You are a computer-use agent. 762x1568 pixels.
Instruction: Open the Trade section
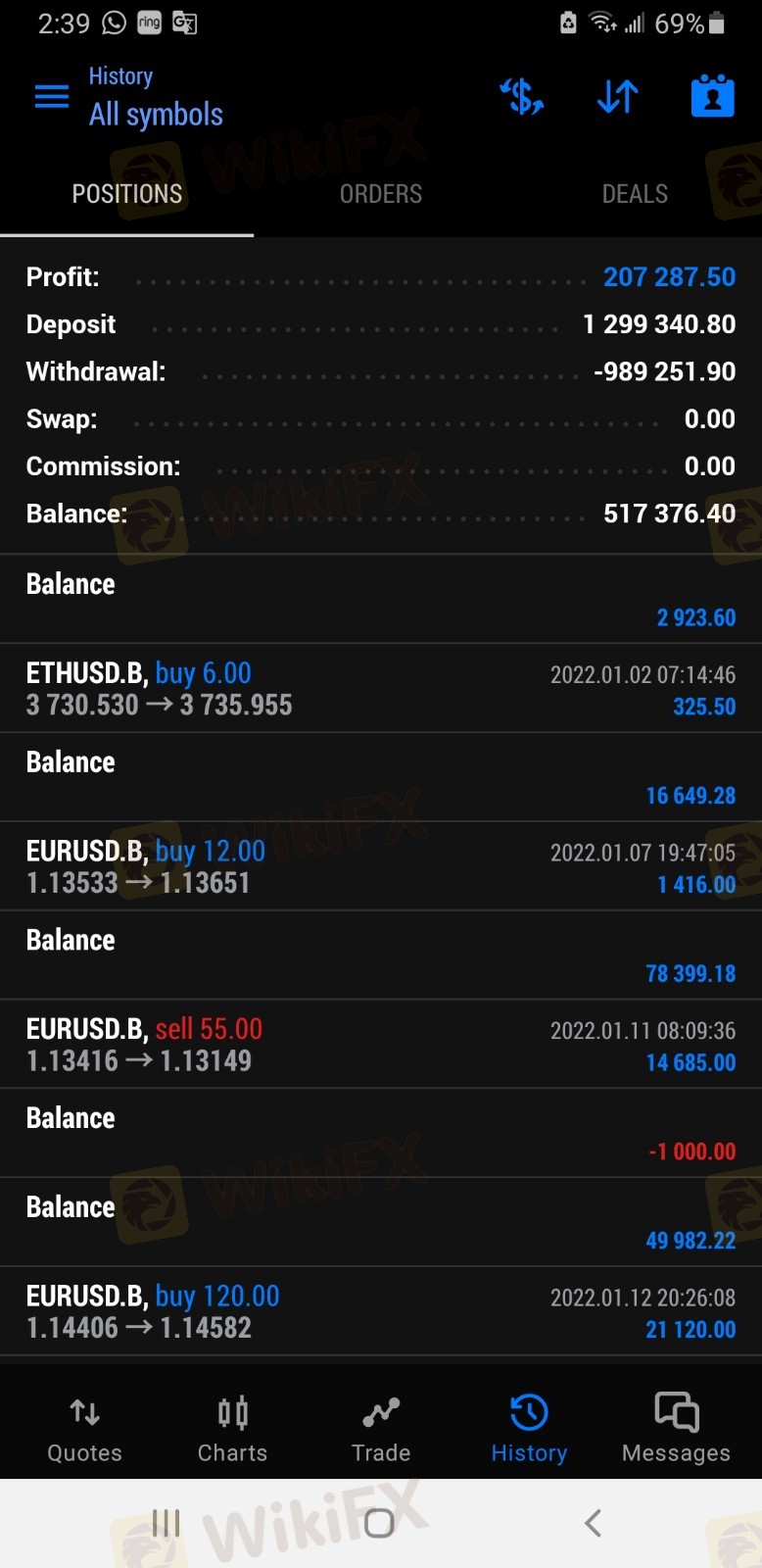coord(381,1429)
